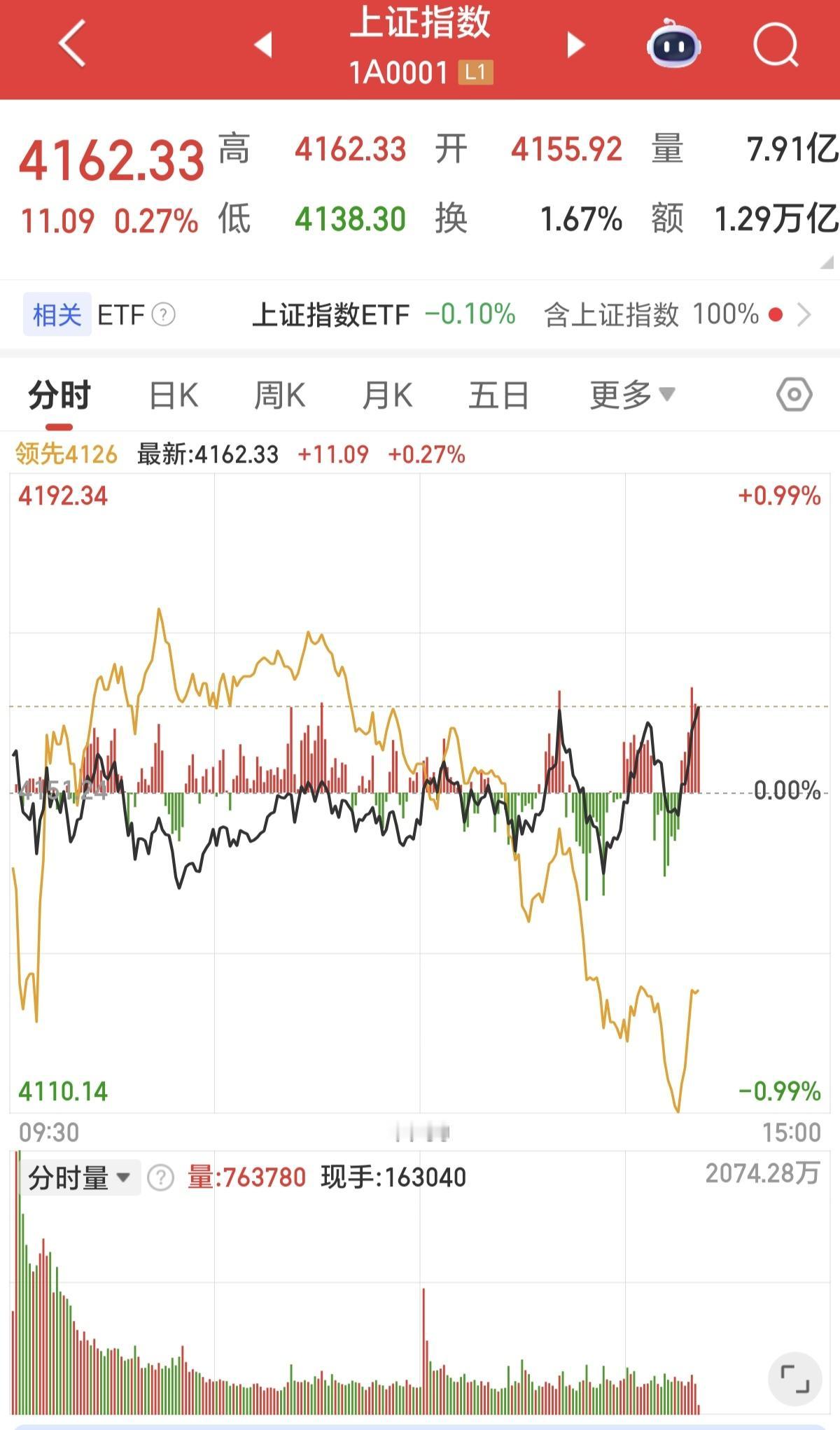
Task: Open the 上证指数ETF link
Action: point(331,314)
